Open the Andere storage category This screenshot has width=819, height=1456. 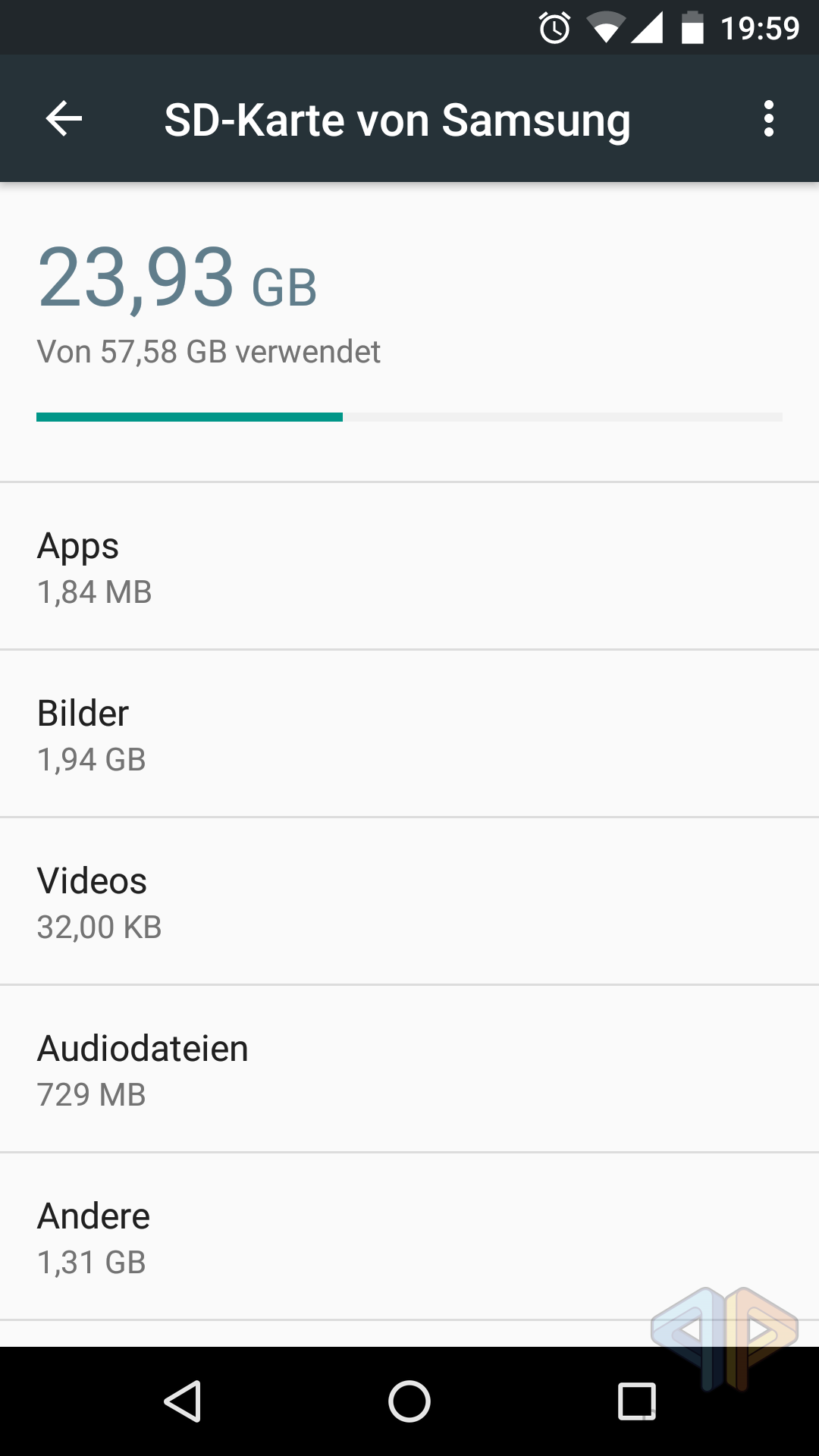pos(409,1237)
